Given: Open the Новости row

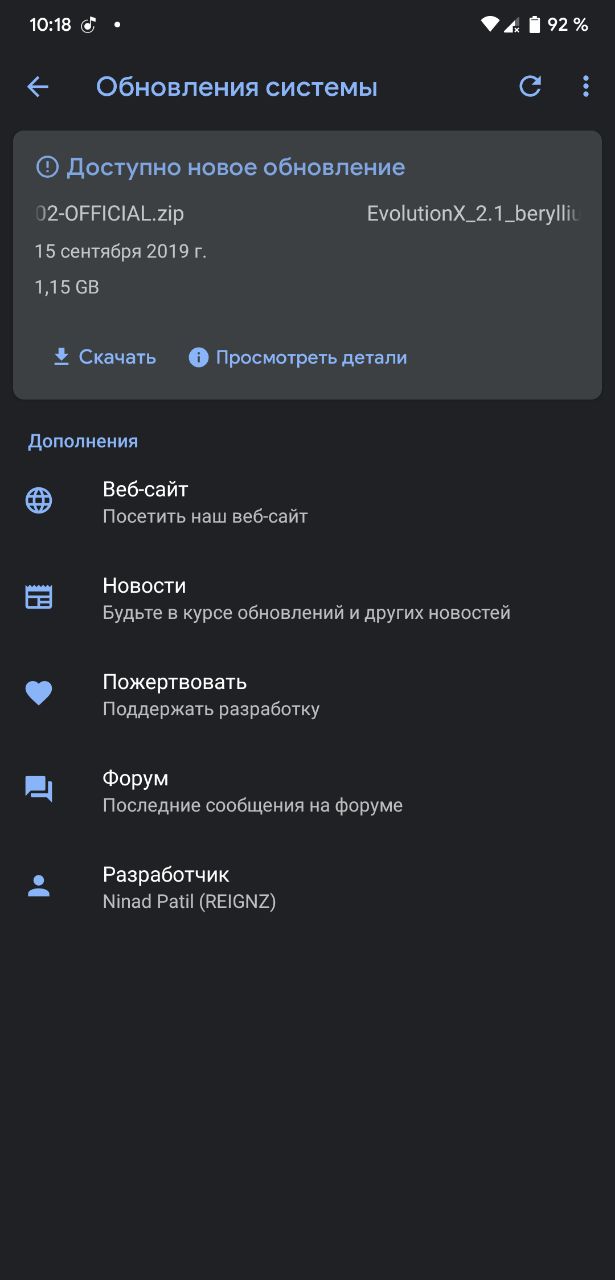Looking at the screenshot, I should (x=307, y=598).
